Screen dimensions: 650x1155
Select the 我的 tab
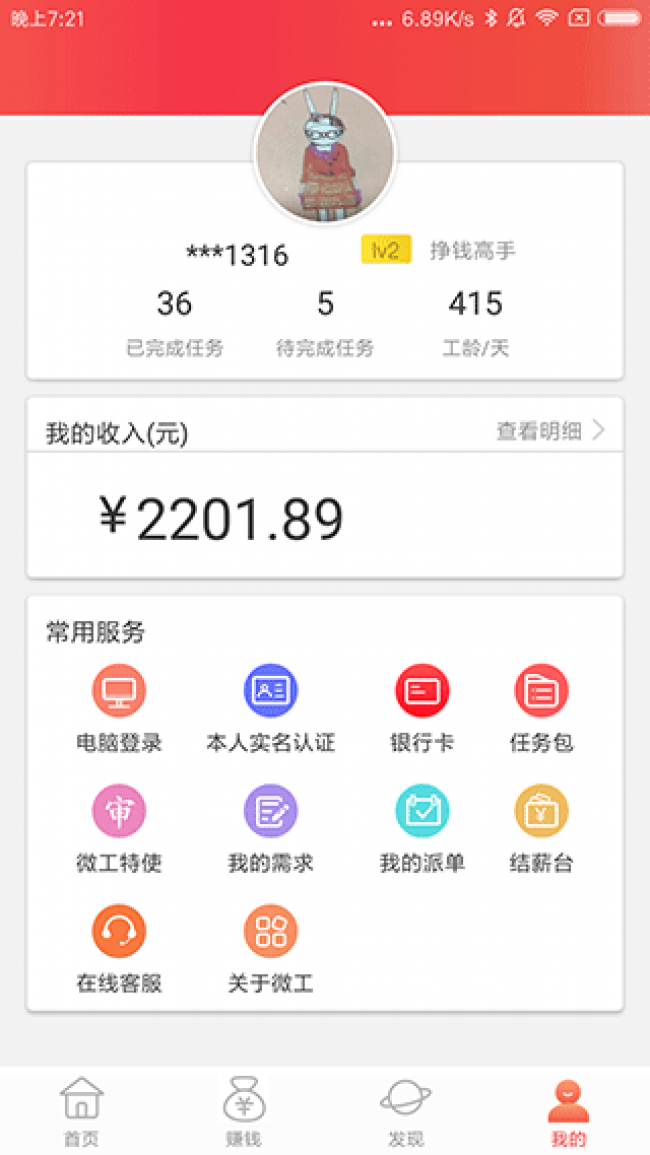pos(568,1110)
